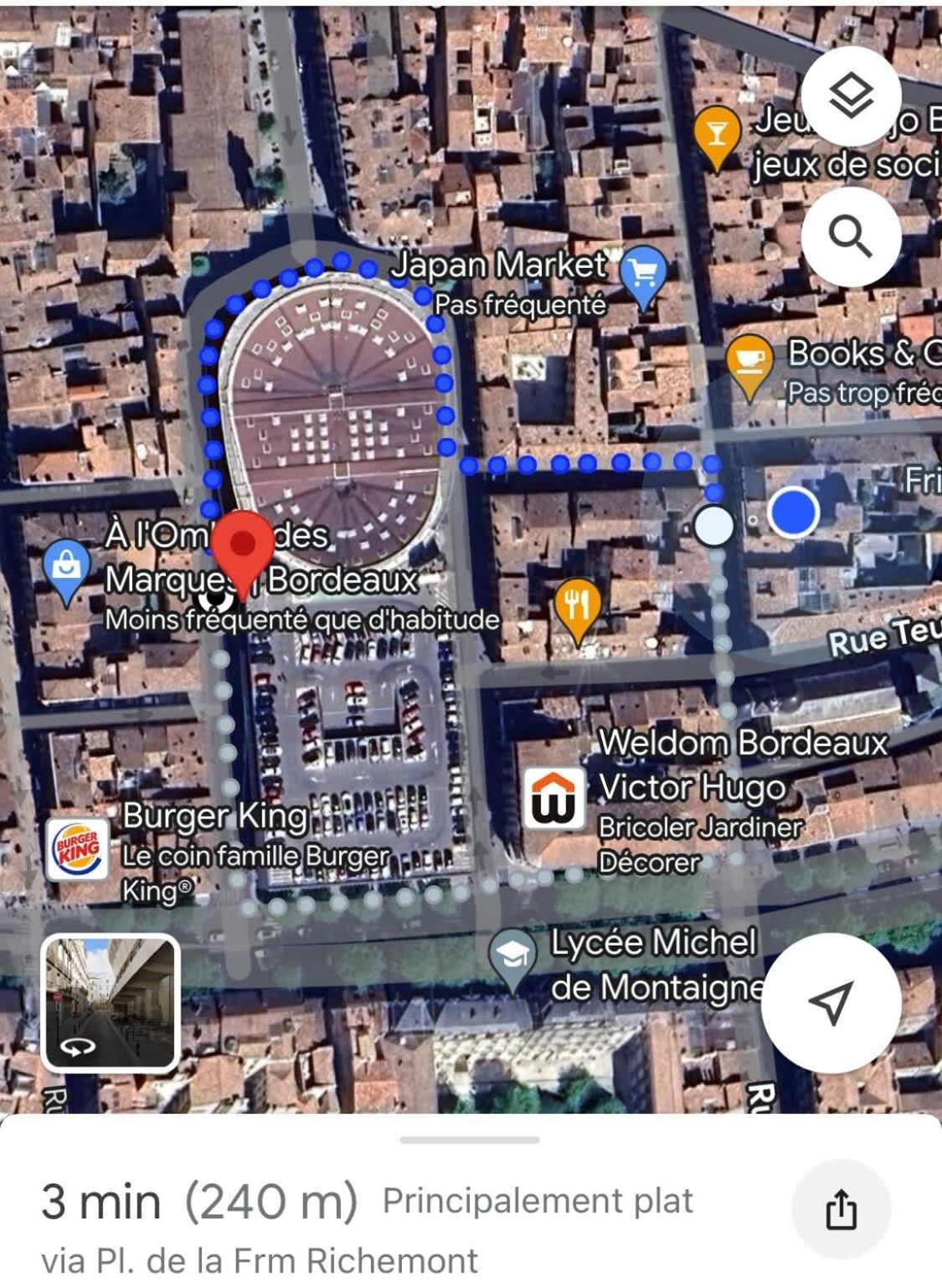Viewport: 942px width, 1288px height.
Task: Select the Japan Market shopping pin
Action: coord(643,274)
